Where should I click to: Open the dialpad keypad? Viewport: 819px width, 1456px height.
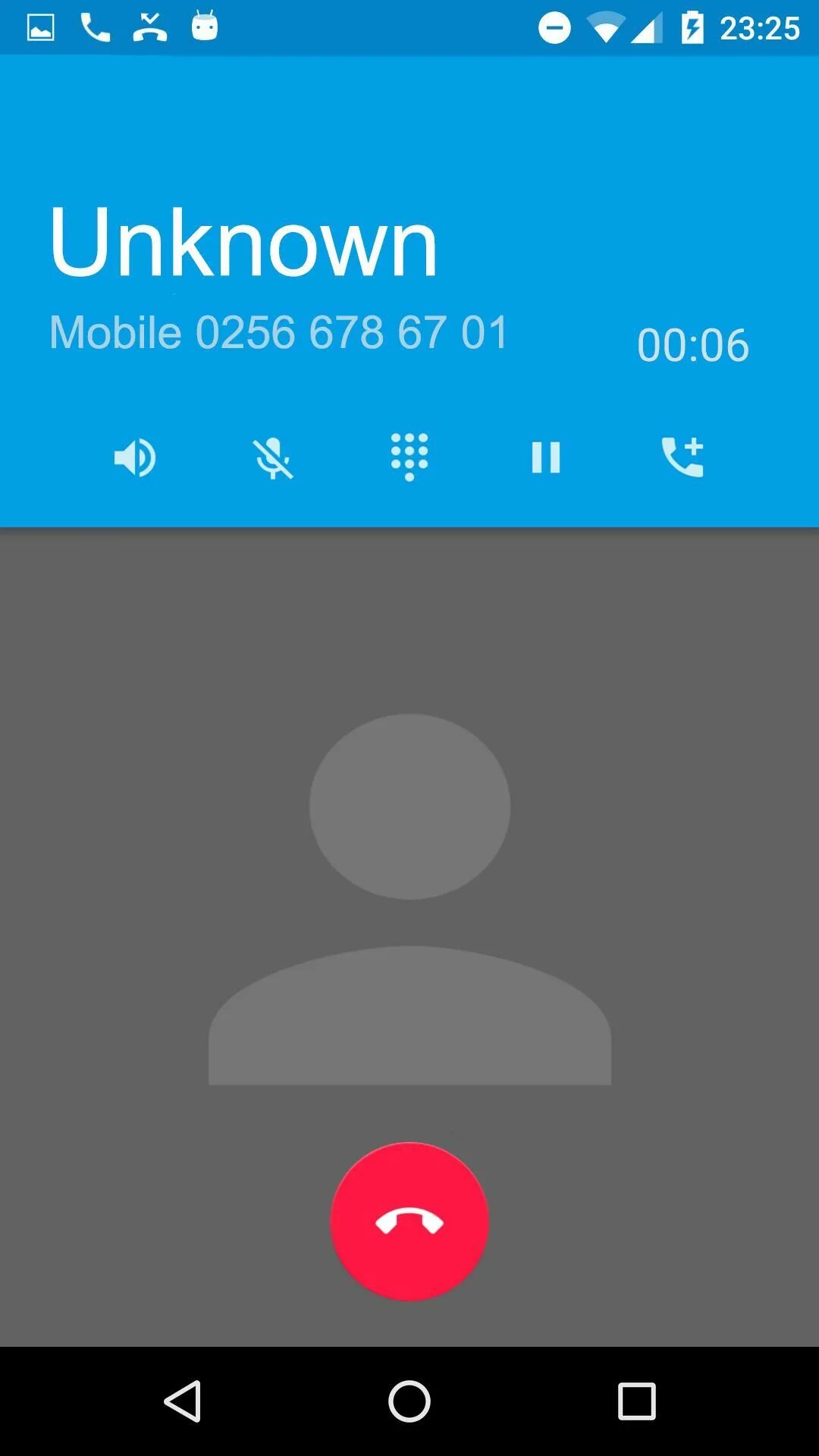pyautogui.click(x=409, y=457)
